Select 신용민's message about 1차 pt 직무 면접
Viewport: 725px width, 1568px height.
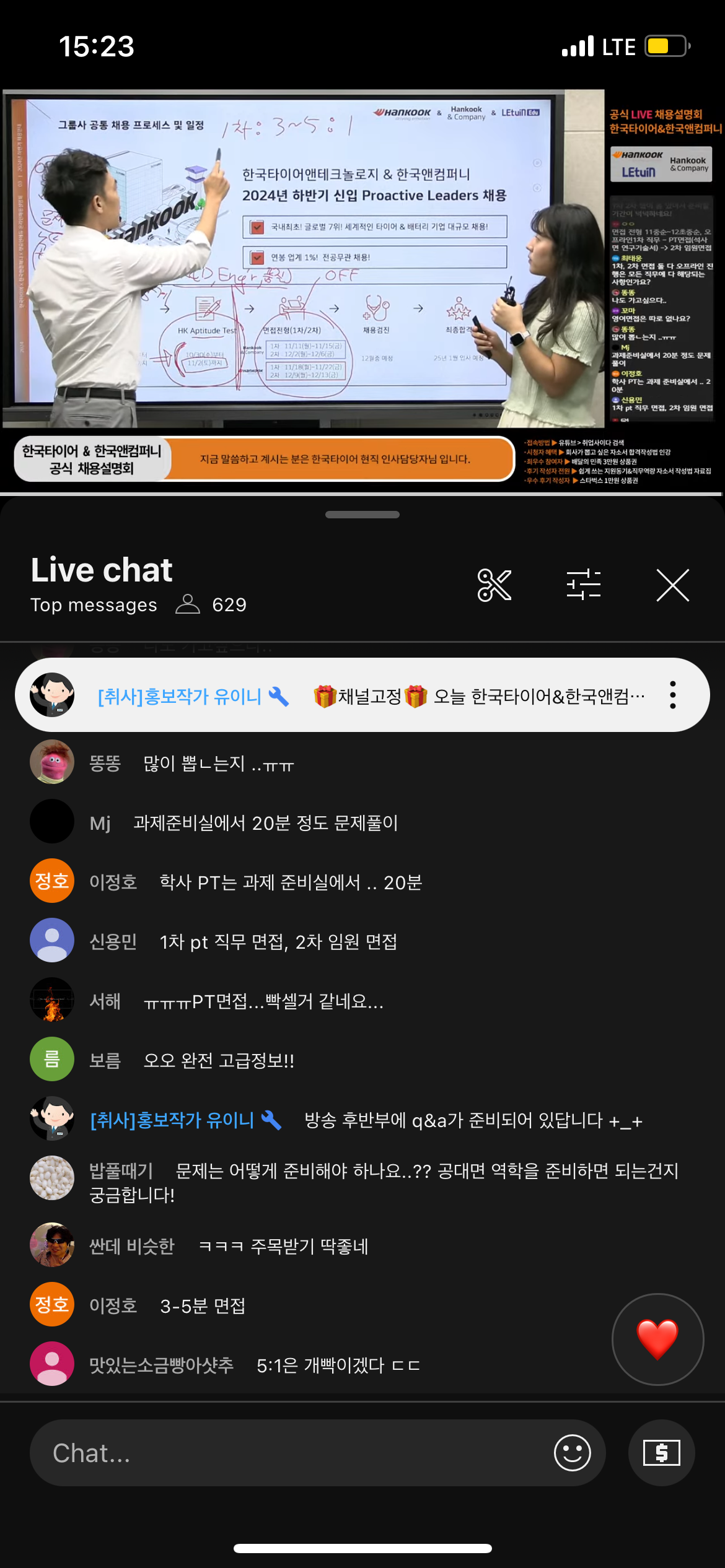tap(278, 941)
